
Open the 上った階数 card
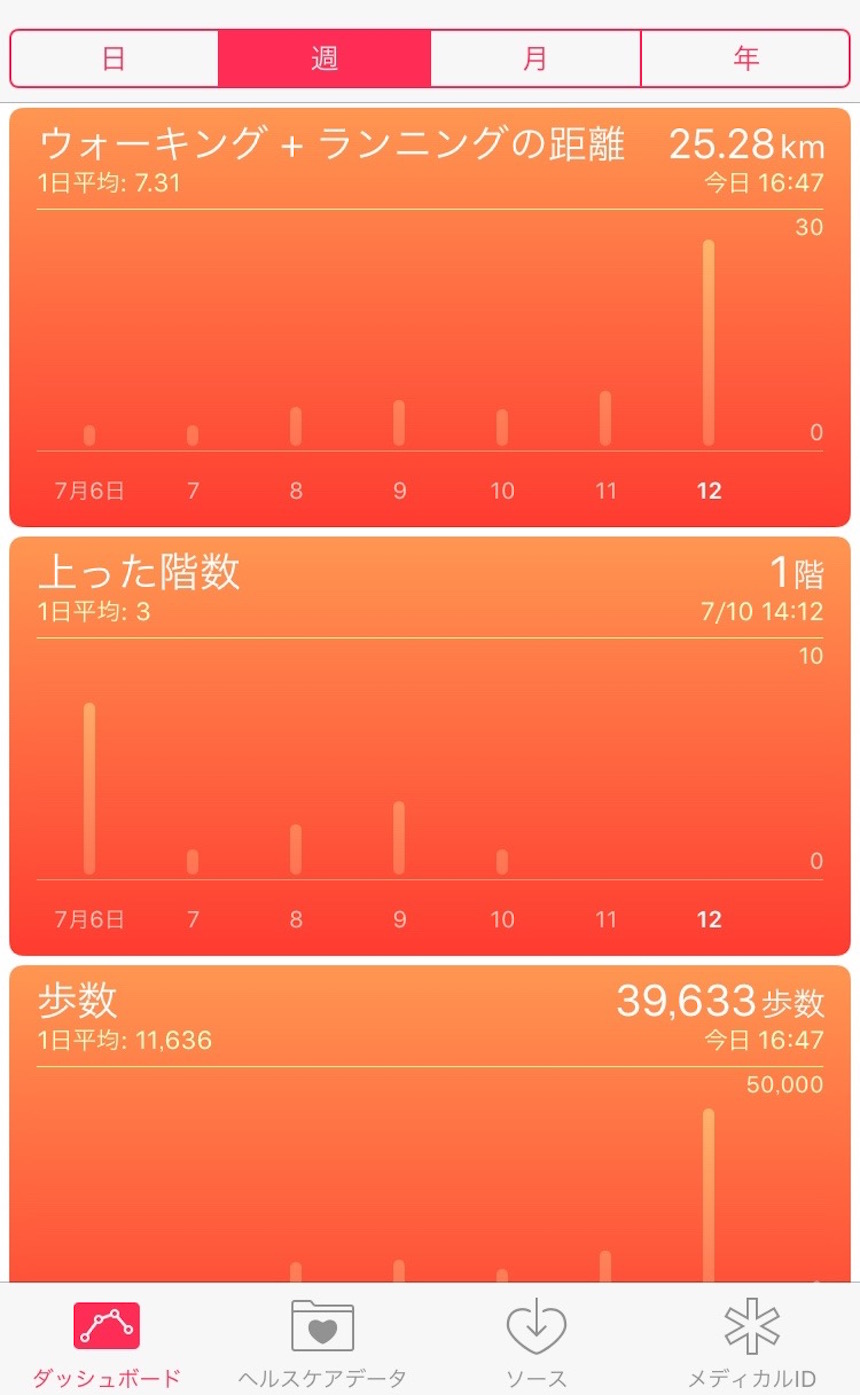pos(430,746)
